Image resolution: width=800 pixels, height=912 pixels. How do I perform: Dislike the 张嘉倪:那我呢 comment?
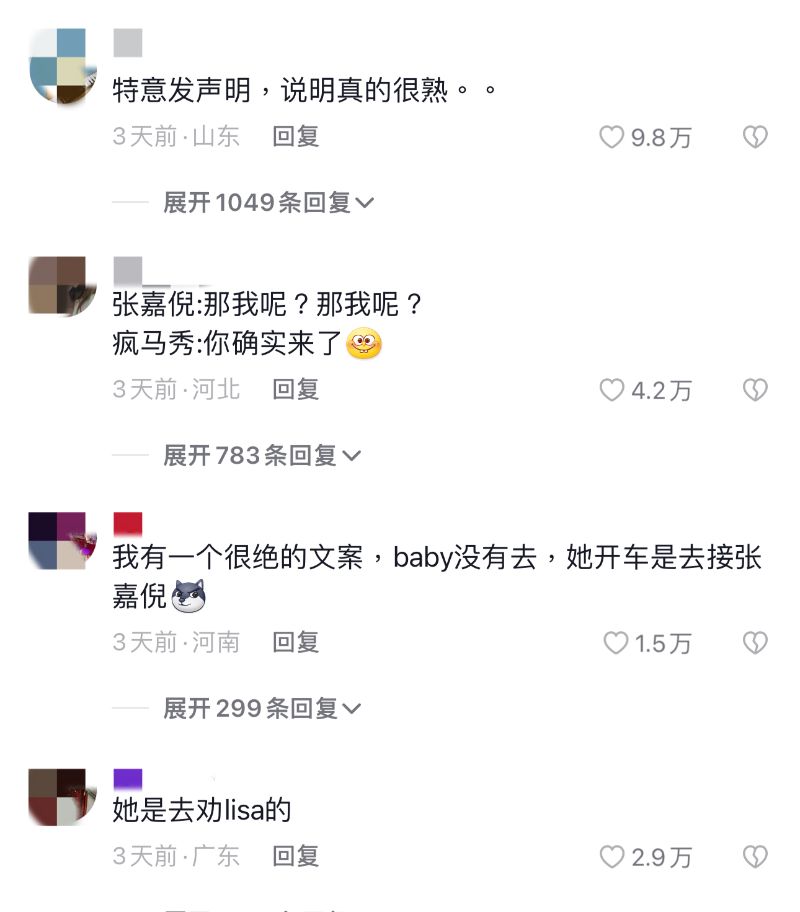click(755, 390)
